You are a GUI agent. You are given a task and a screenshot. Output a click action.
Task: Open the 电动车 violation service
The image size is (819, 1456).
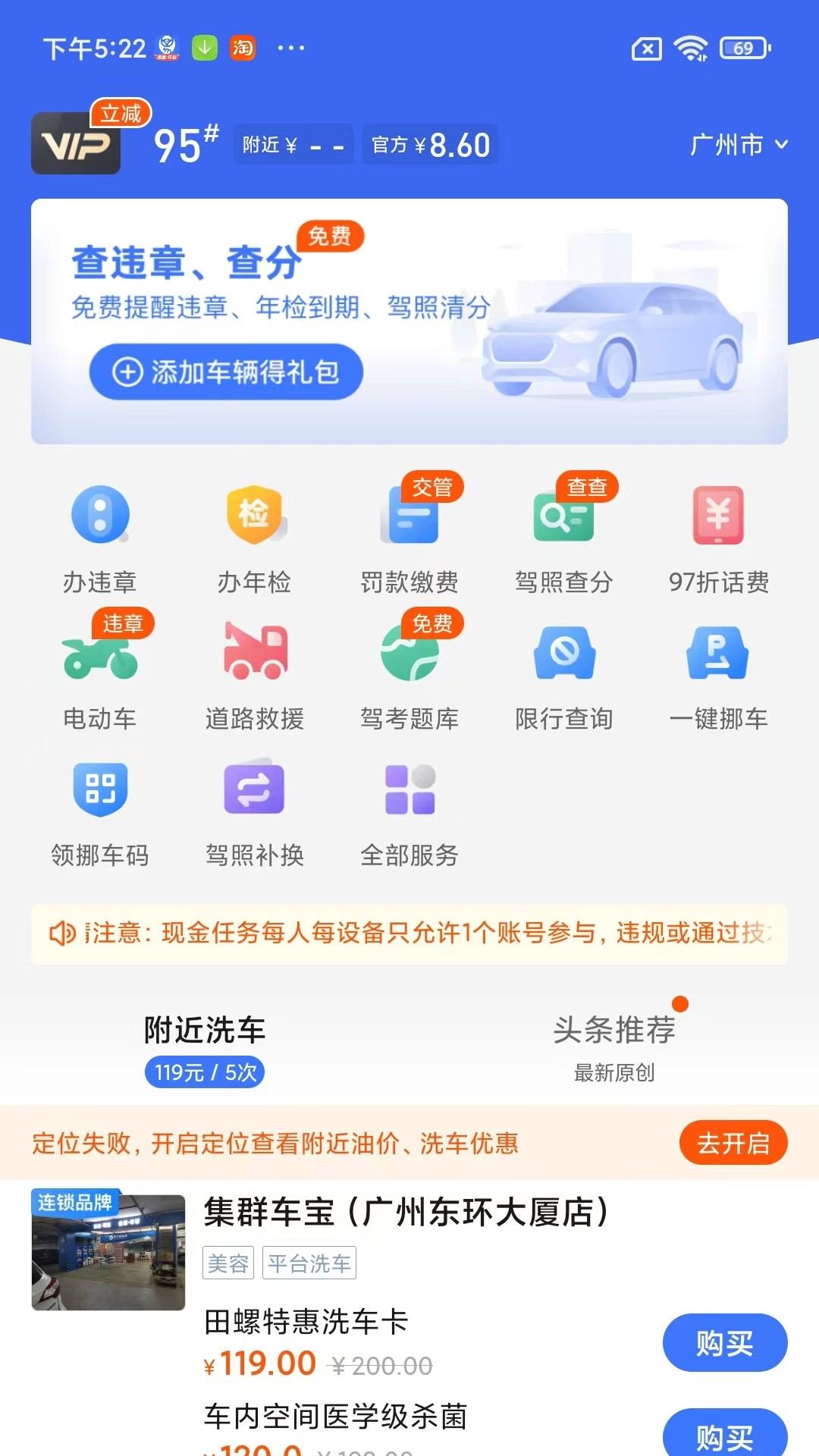(101, 675)
